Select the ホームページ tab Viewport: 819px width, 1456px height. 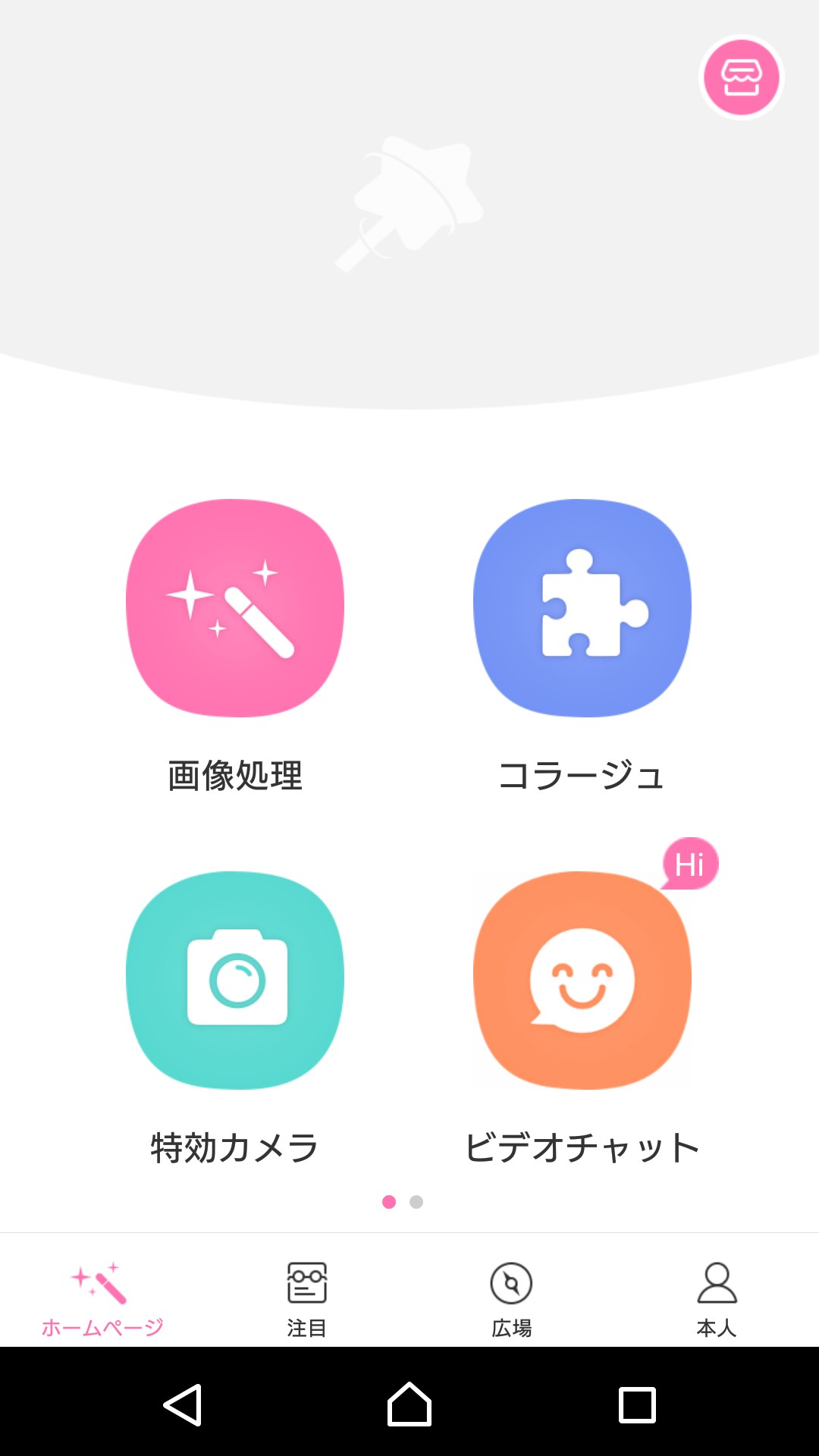click(x=102, y=1298)
